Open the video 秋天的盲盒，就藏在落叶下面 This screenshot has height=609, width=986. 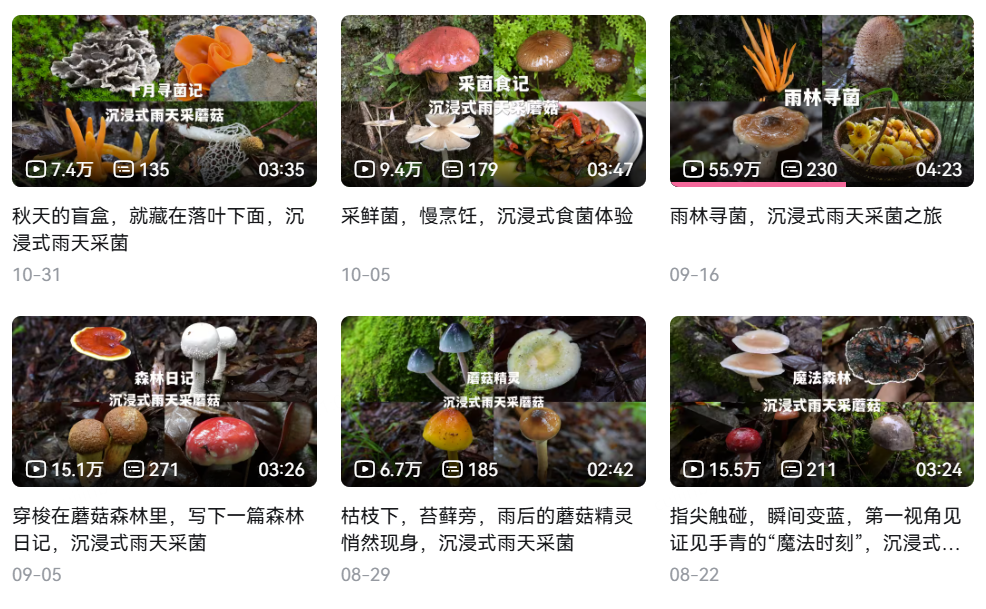click(164, 101)
